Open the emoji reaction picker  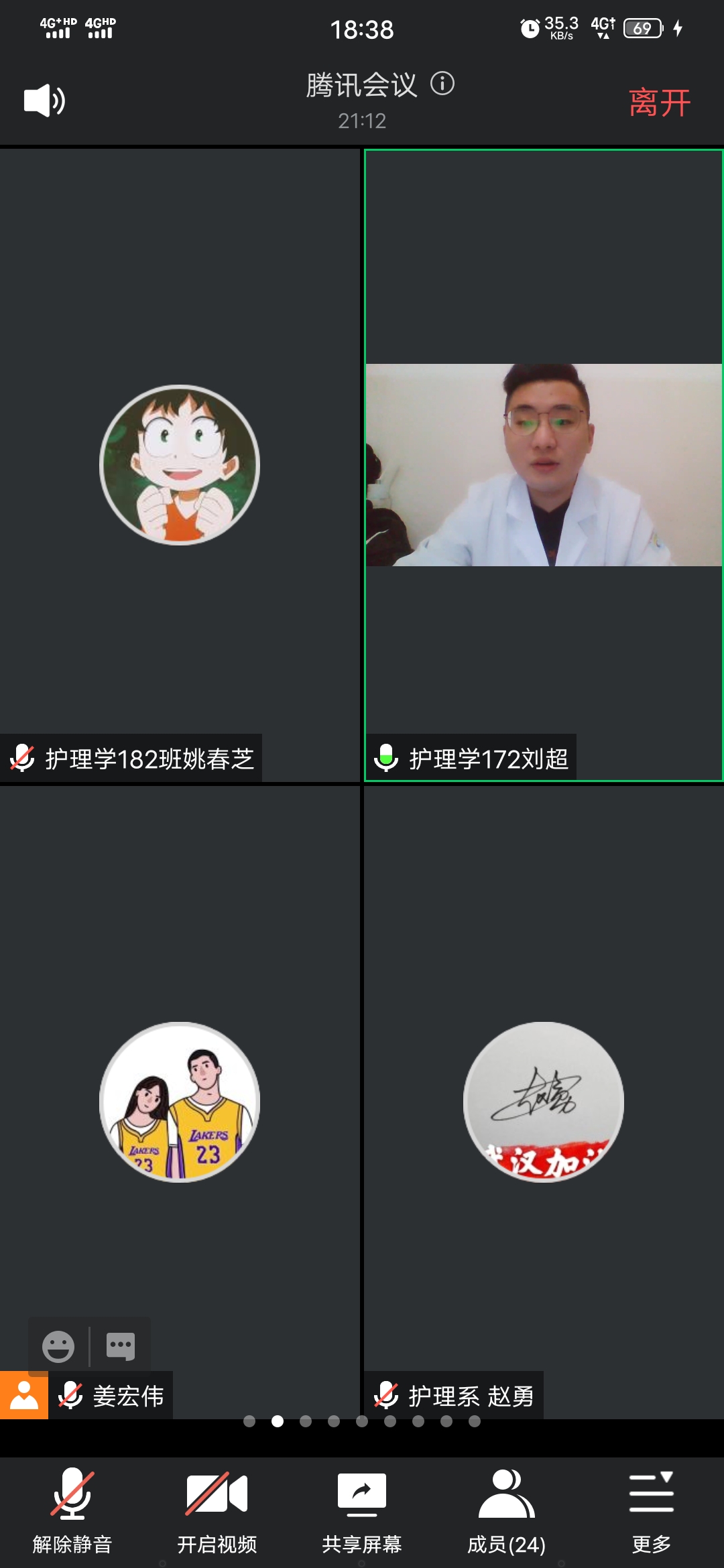[x=58, y=1346]
